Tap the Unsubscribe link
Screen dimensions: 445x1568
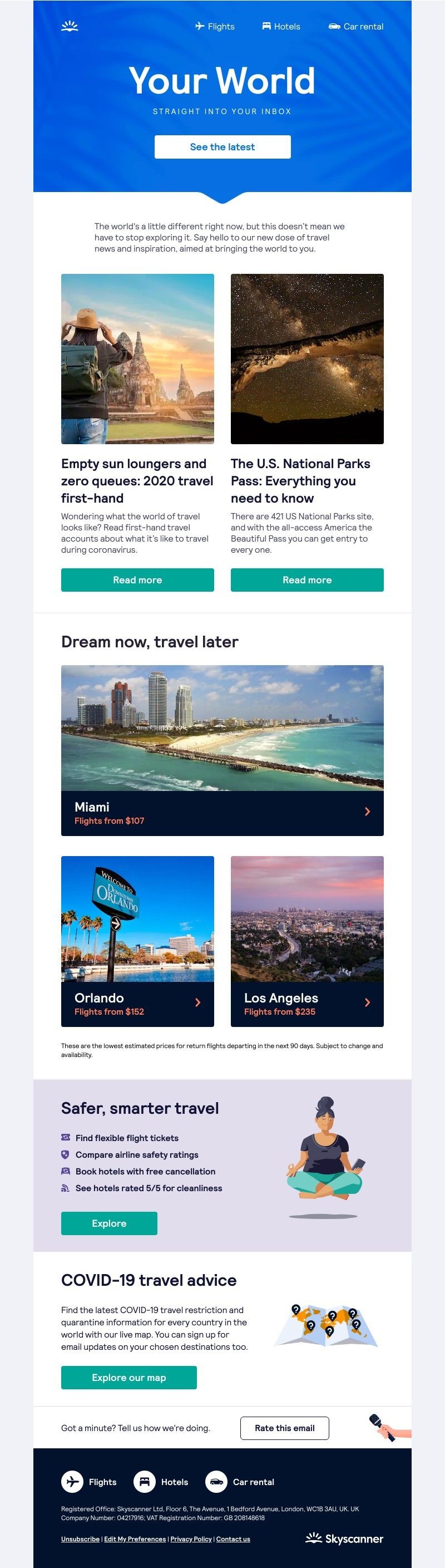80,1539
